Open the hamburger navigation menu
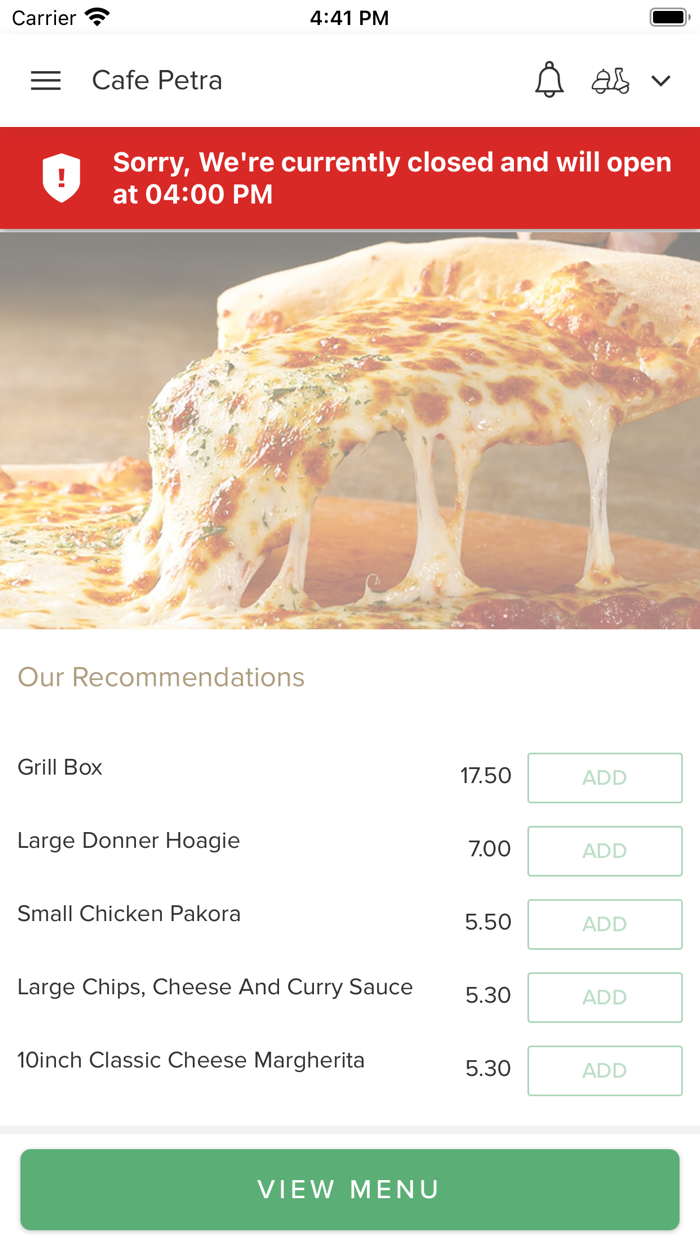The height and width of the screenshot is (1244, 700). [46, 81]
